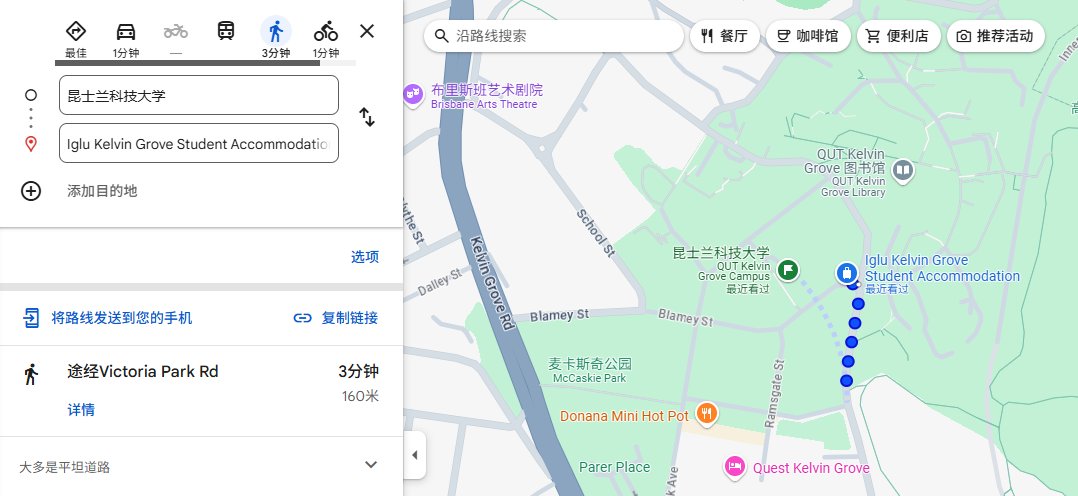This screenshot has height=496, width=1078.
Task: Edit the starting point 昆士兰科技大学
Action: [x=198, y=96]
